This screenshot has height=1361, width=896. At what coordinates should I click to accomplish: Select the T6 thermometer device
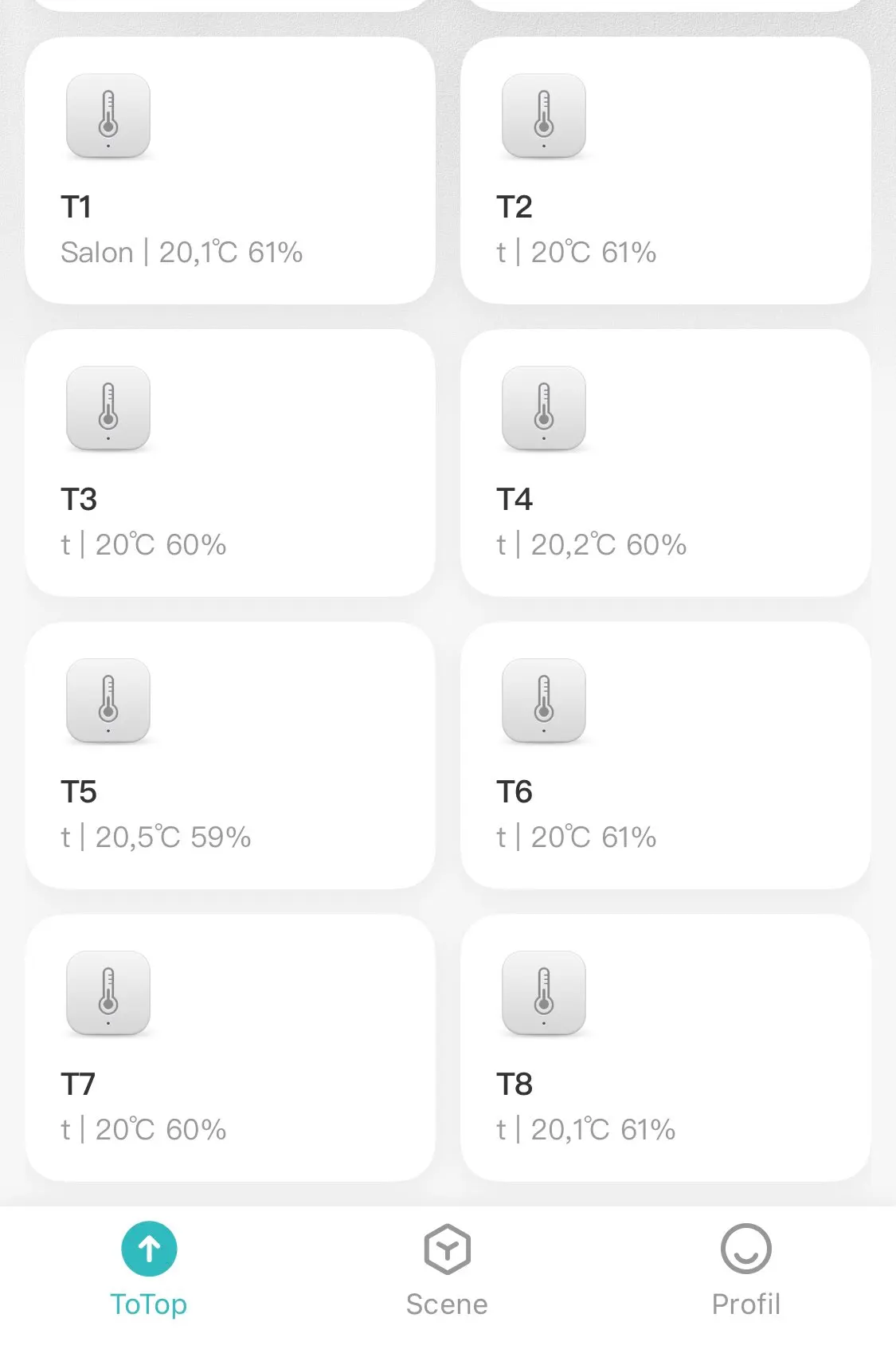pyautogui.click(x=665, y=755)
